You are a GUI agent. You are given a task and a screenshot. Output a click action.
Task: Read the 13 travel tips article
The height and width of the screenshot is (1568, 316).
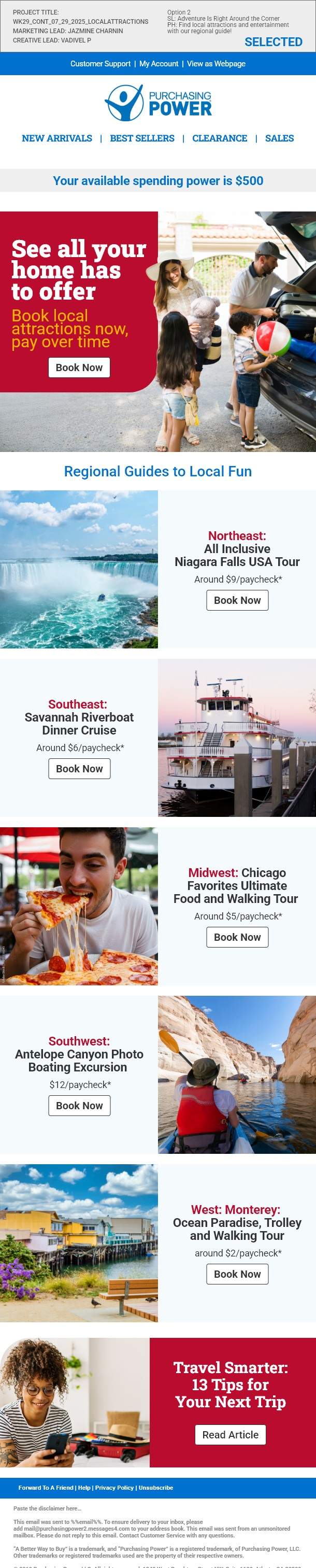(x=230, y=1435)
